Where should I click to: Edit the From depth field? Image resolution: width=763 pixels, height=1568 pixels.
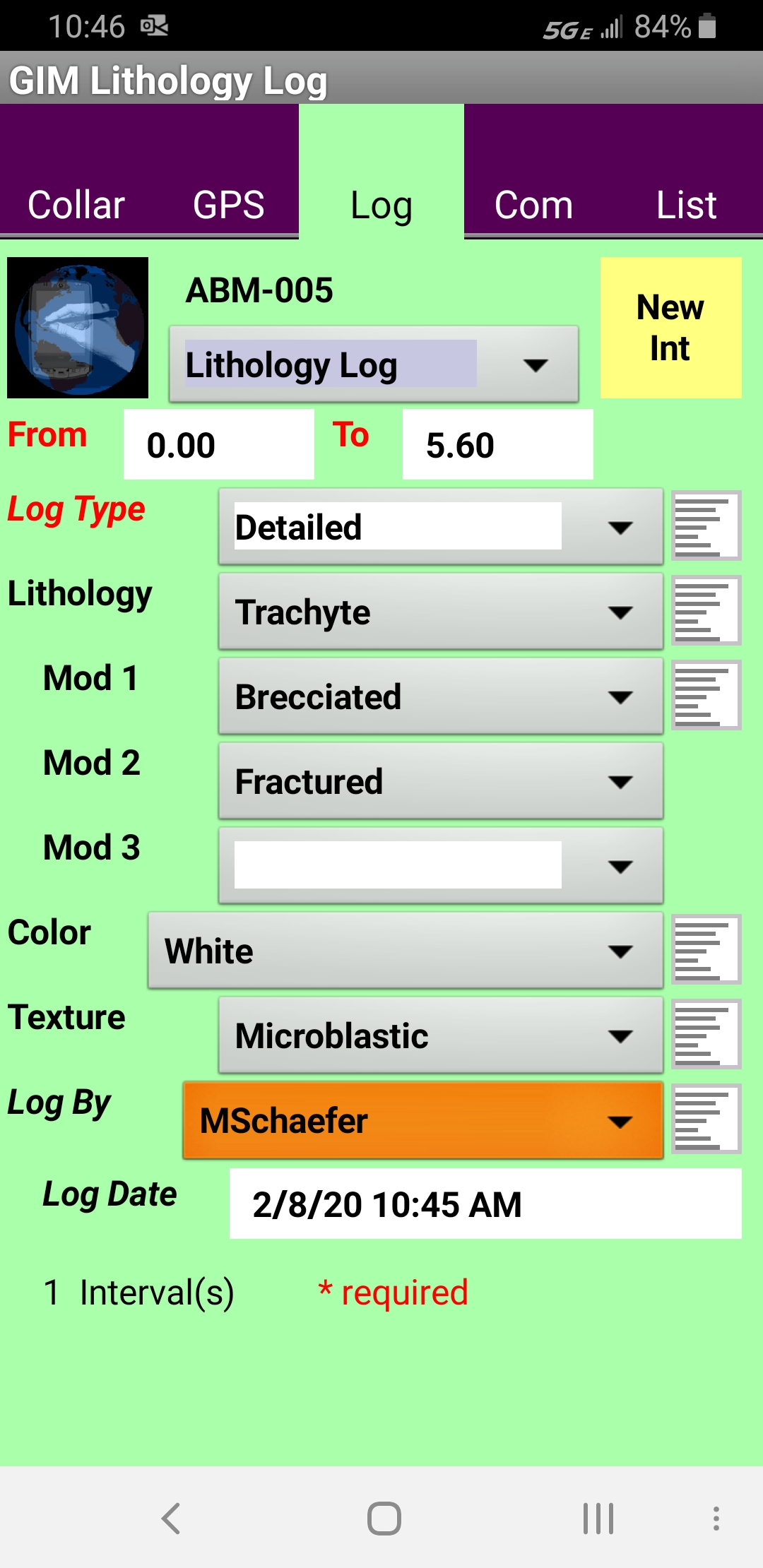coord(218,445)
